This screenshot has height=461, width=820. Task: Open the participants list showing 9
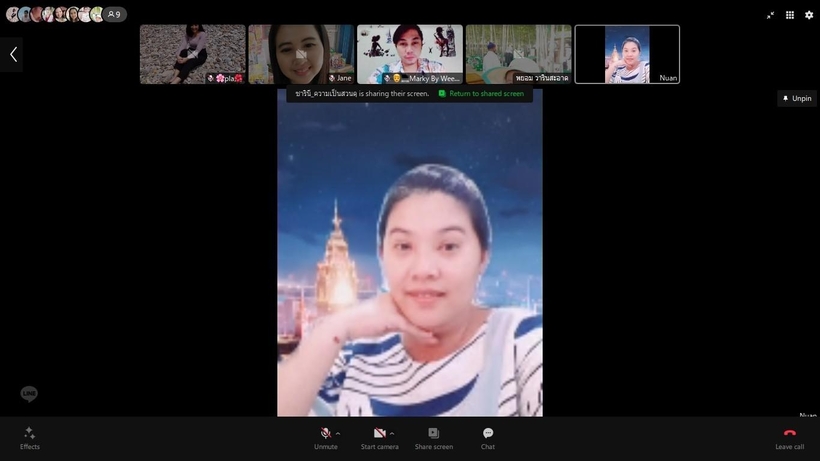point(113,15)
